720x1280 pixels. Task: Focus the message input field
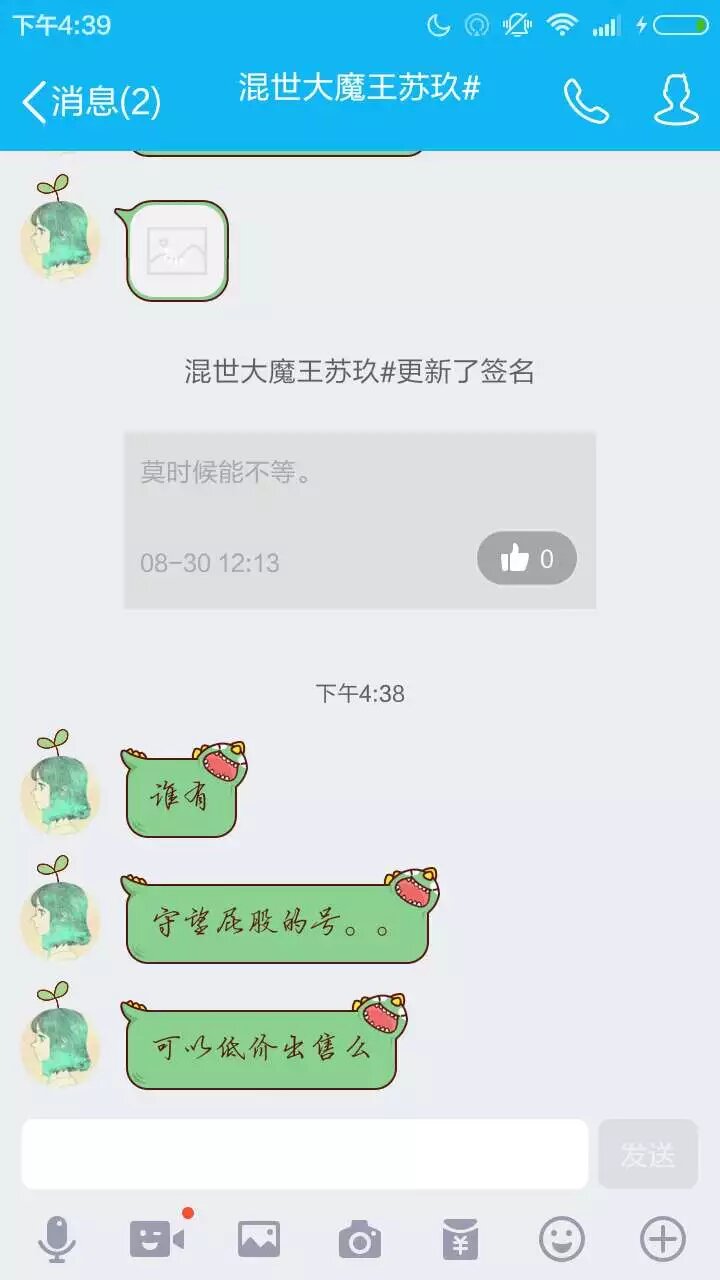305,1154
